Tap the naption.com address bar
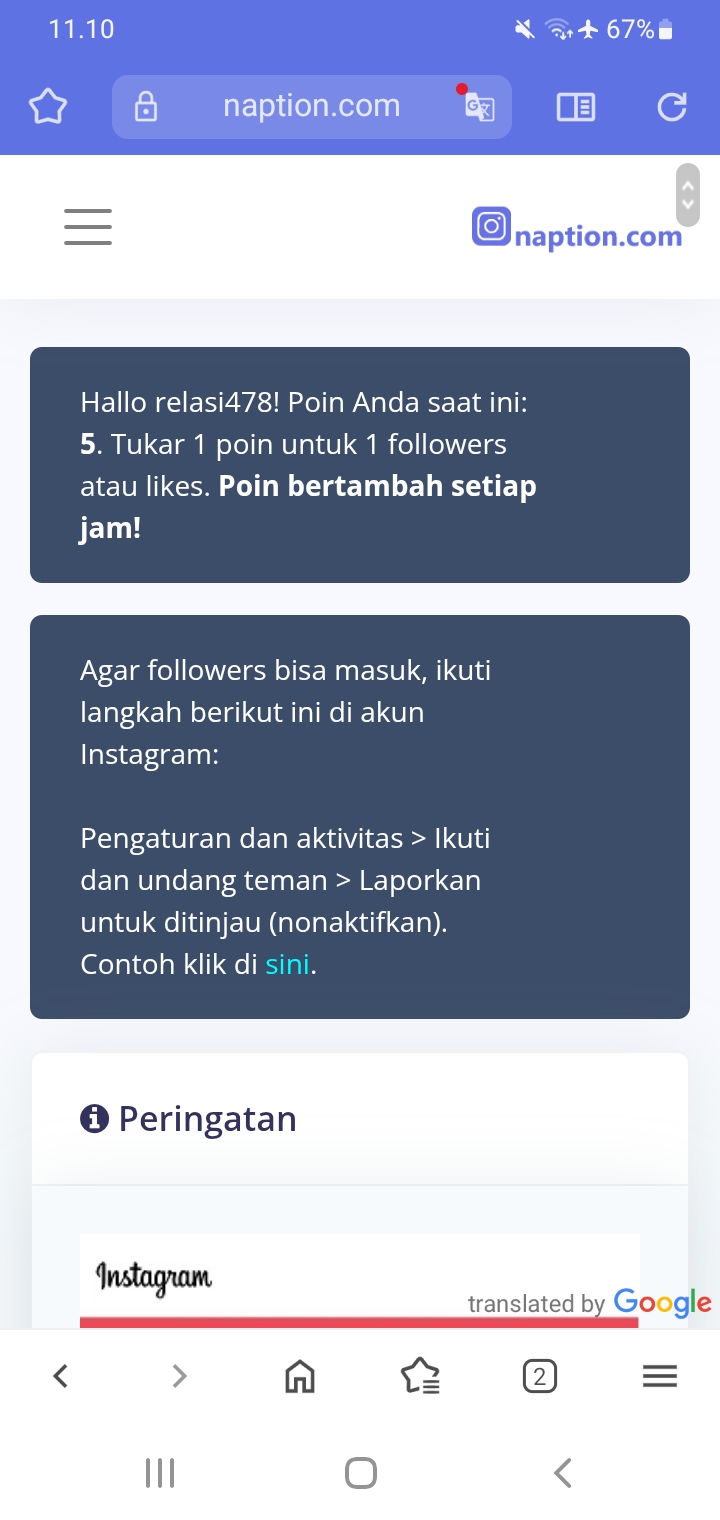 310,106
